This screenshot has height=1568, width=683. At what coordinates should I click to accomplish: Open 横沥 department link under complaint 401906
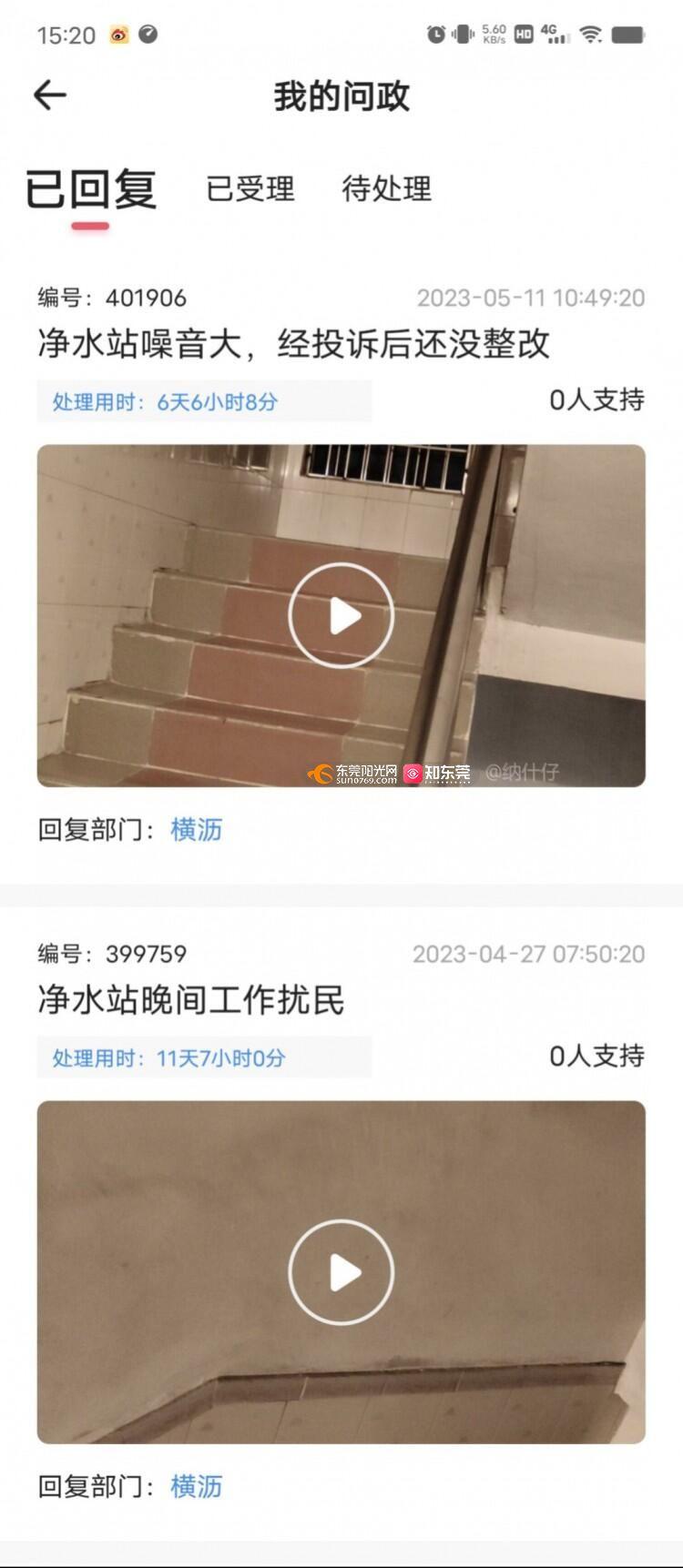[x=196, y=830]
